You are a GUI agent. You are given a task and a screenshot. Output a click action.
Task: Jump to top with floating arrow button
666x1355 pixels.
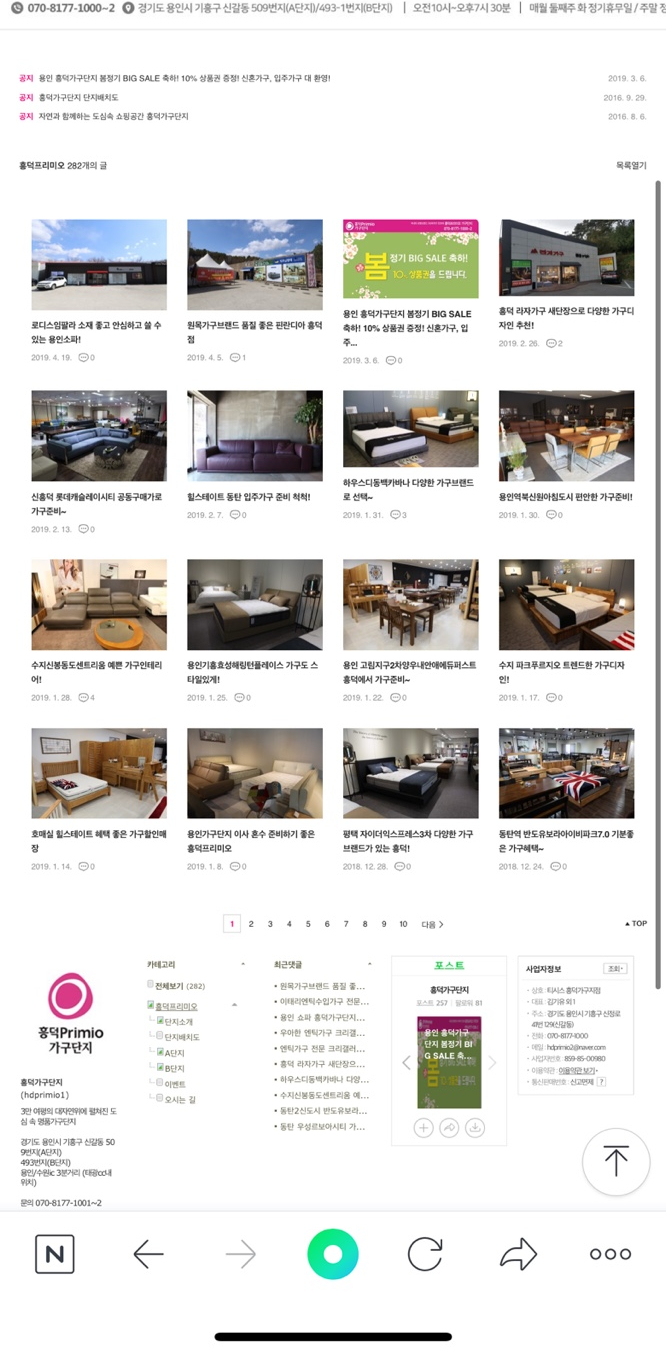(x=615, y=1161)
